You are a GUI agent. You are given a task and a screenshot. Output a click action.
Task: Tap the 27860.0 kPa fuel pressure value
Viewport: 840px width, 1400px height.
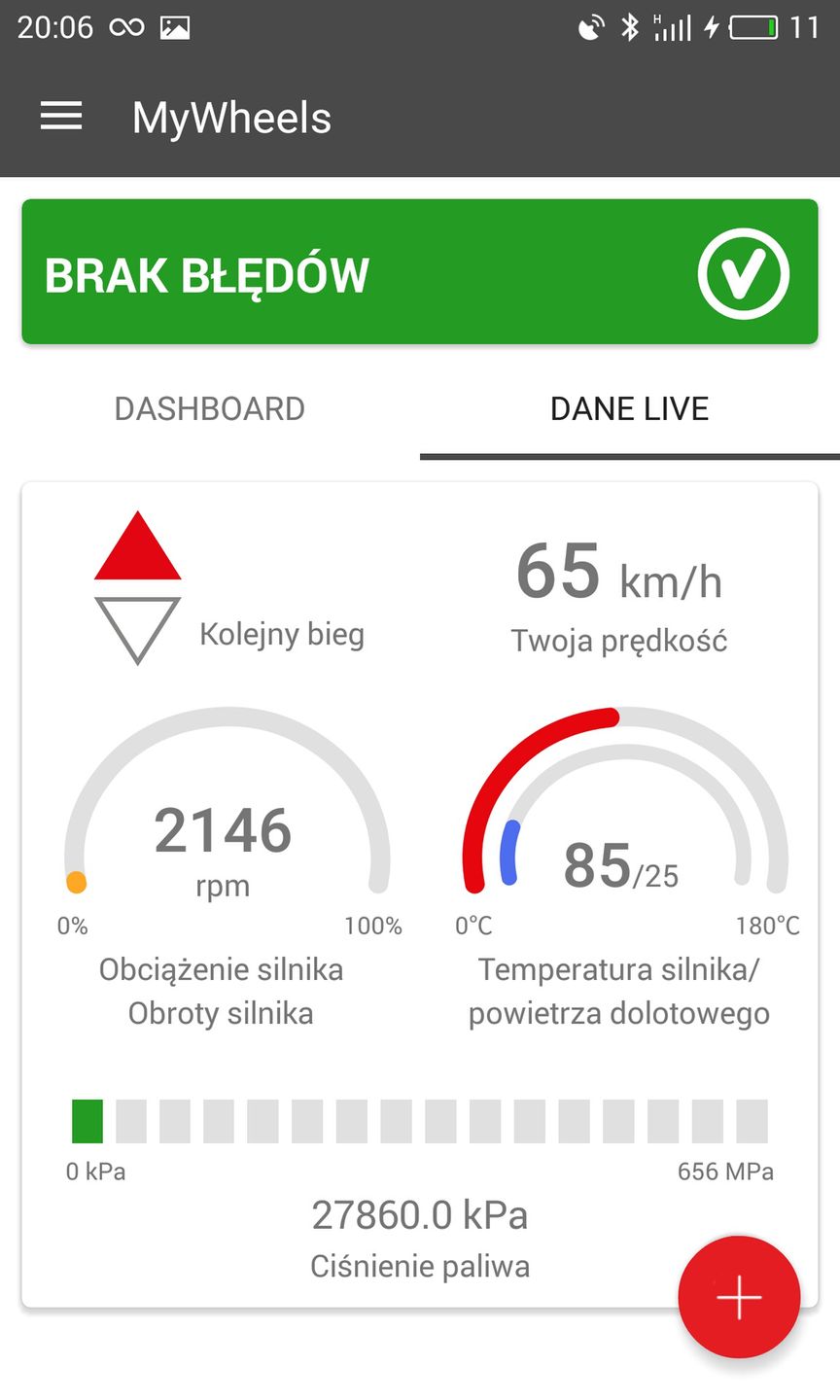click(x=420, y=1214)
